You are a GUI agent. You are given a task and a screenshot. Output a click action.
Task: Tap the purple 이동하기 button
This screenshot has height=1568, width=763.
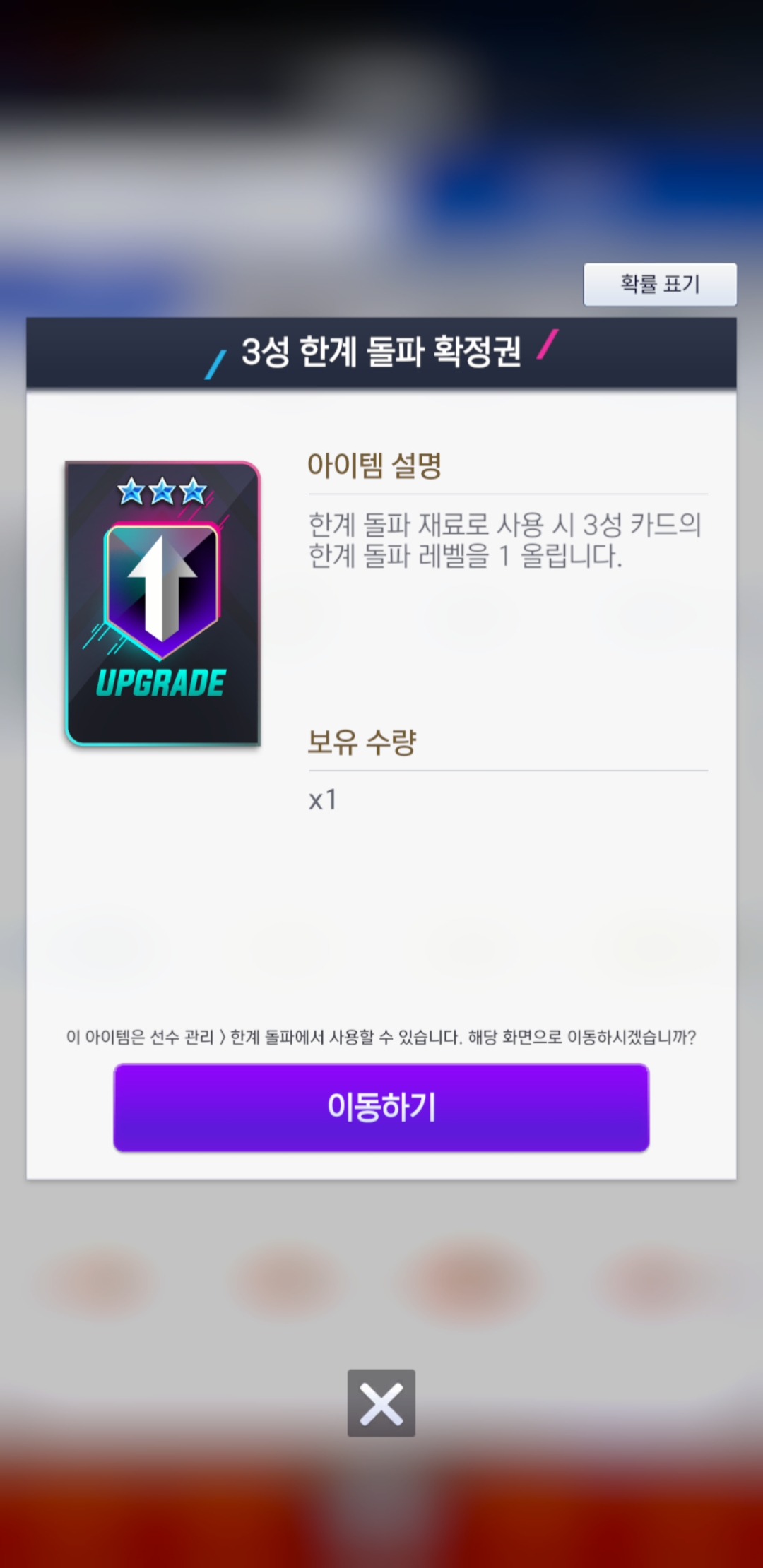click(x=381, y=1107)
